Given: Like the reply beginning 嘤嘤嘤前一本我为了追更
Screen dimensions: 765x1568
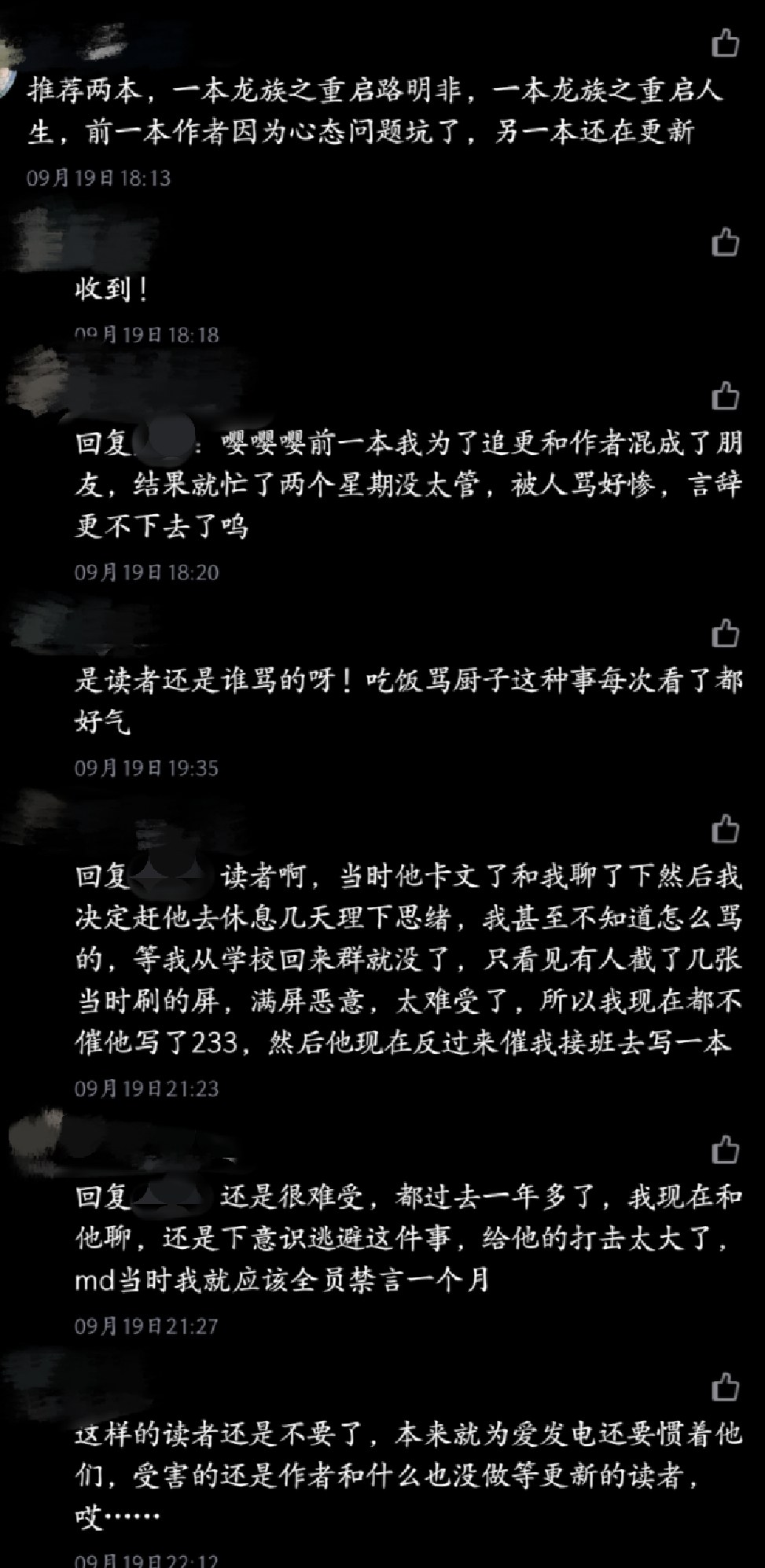Looking at the screenshot, I should click(725, 395).
